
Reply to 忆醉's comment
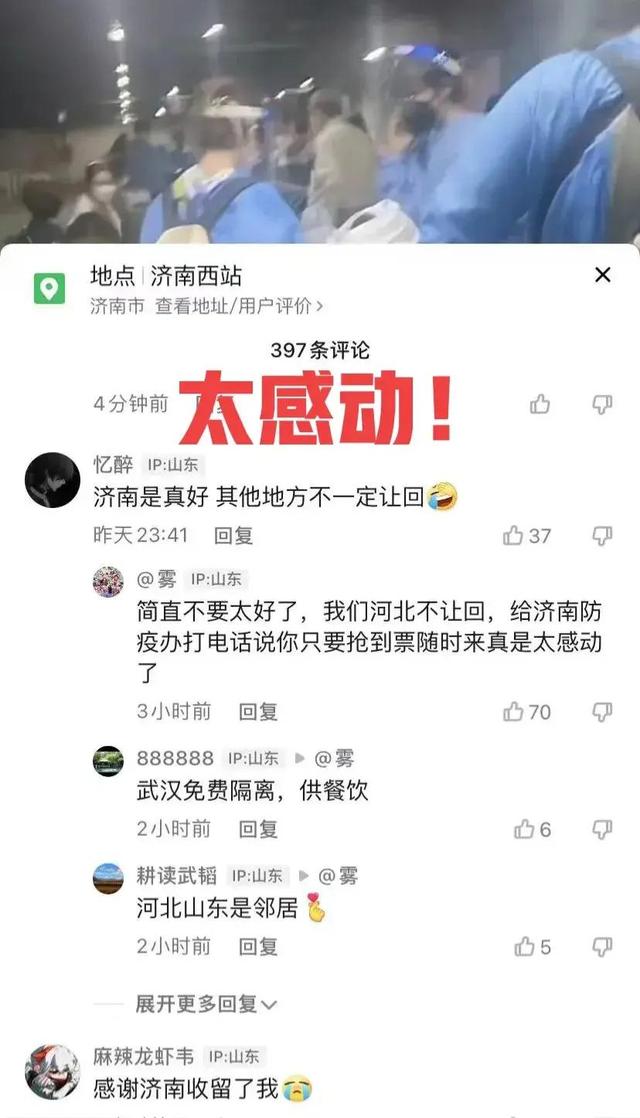point(234,536)
